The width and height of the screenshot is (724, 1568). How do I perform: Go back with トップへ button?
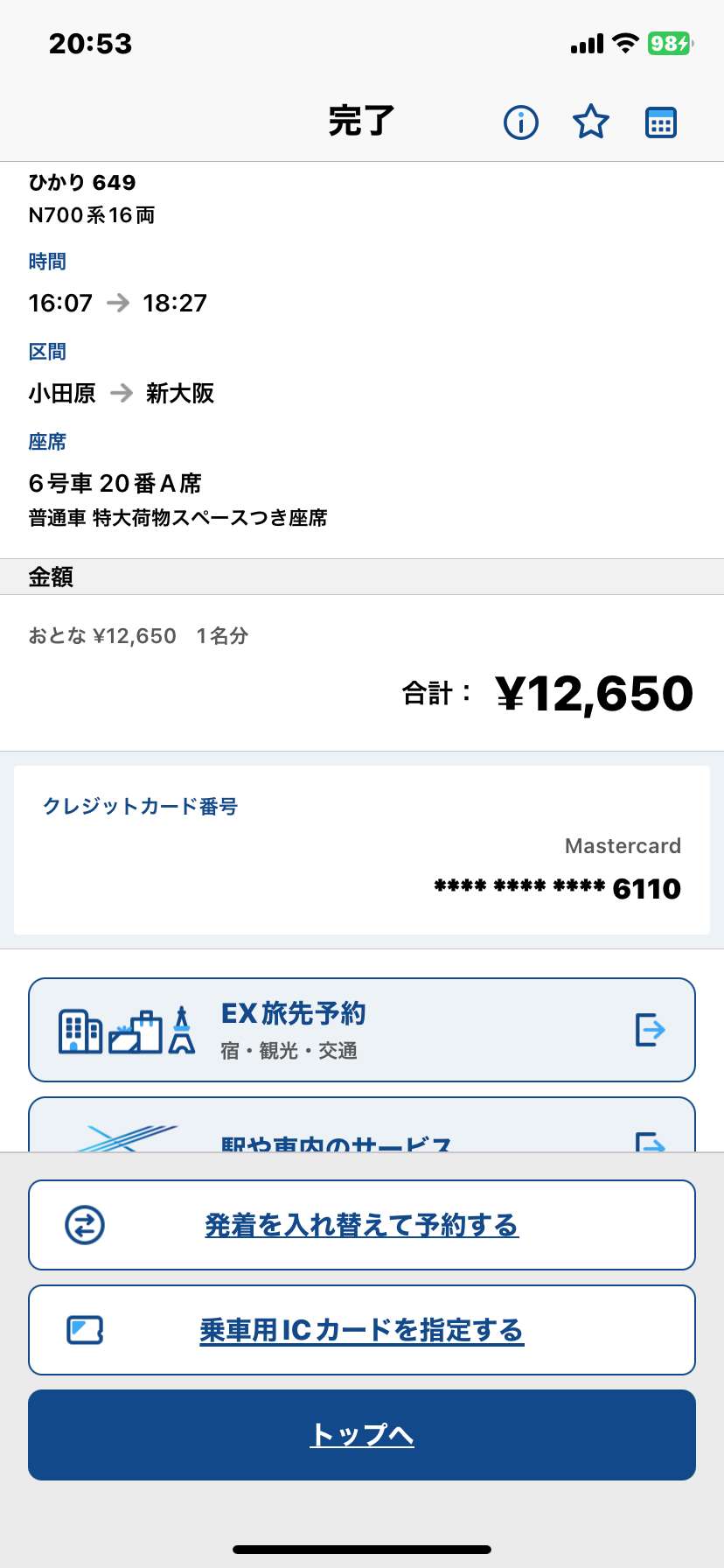pyautogui.click(x=362, y=1435)
